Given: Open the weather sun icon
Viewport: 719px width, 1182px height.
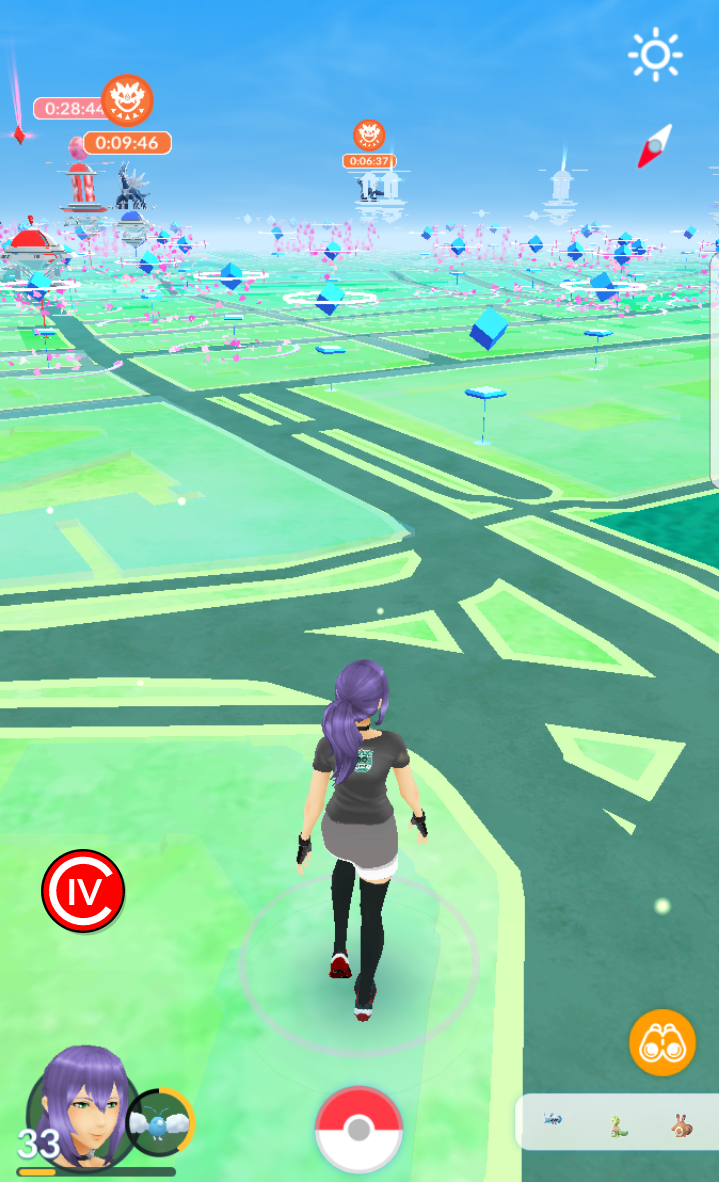Looking at the screenshot, I should point(655,55).
